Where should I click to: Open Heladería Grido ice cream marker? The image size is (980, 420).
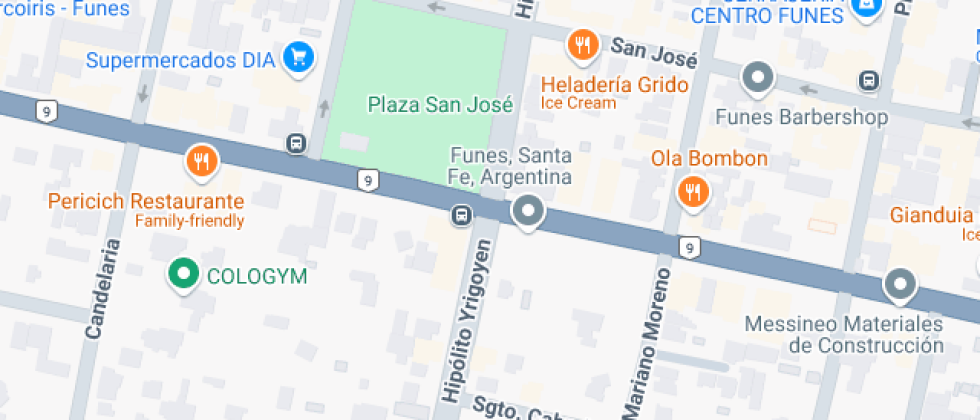pos(582,45)
